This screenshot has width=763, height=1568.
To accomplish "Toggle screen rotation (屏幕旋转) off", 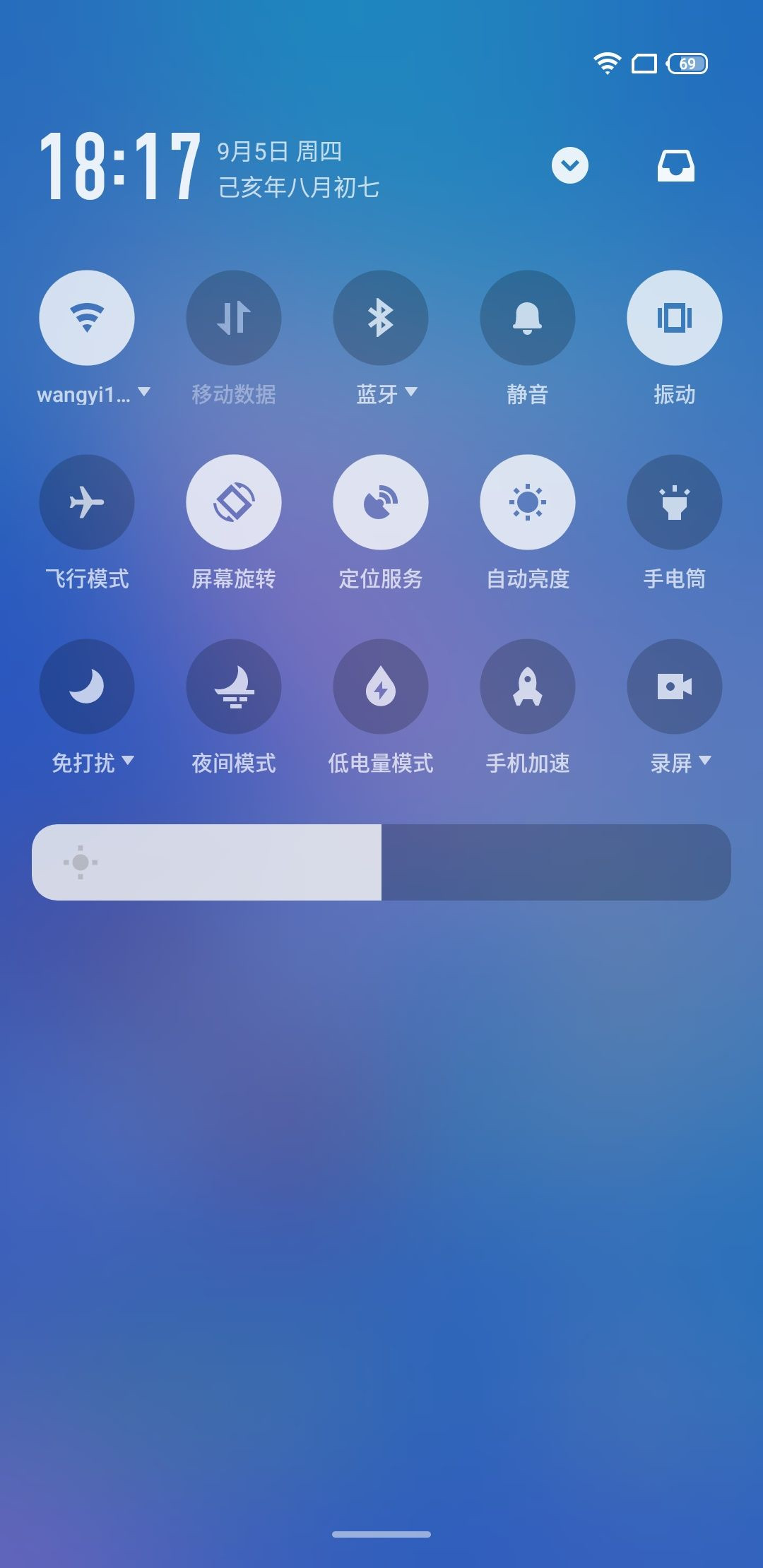I will (234, 502).
